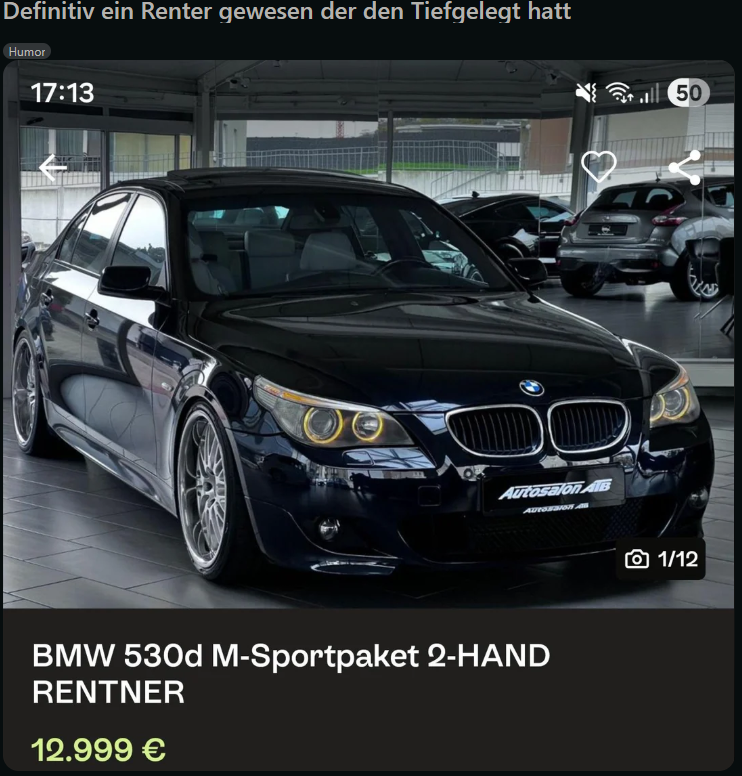Open the Humor flair tag

click(27, 51)
